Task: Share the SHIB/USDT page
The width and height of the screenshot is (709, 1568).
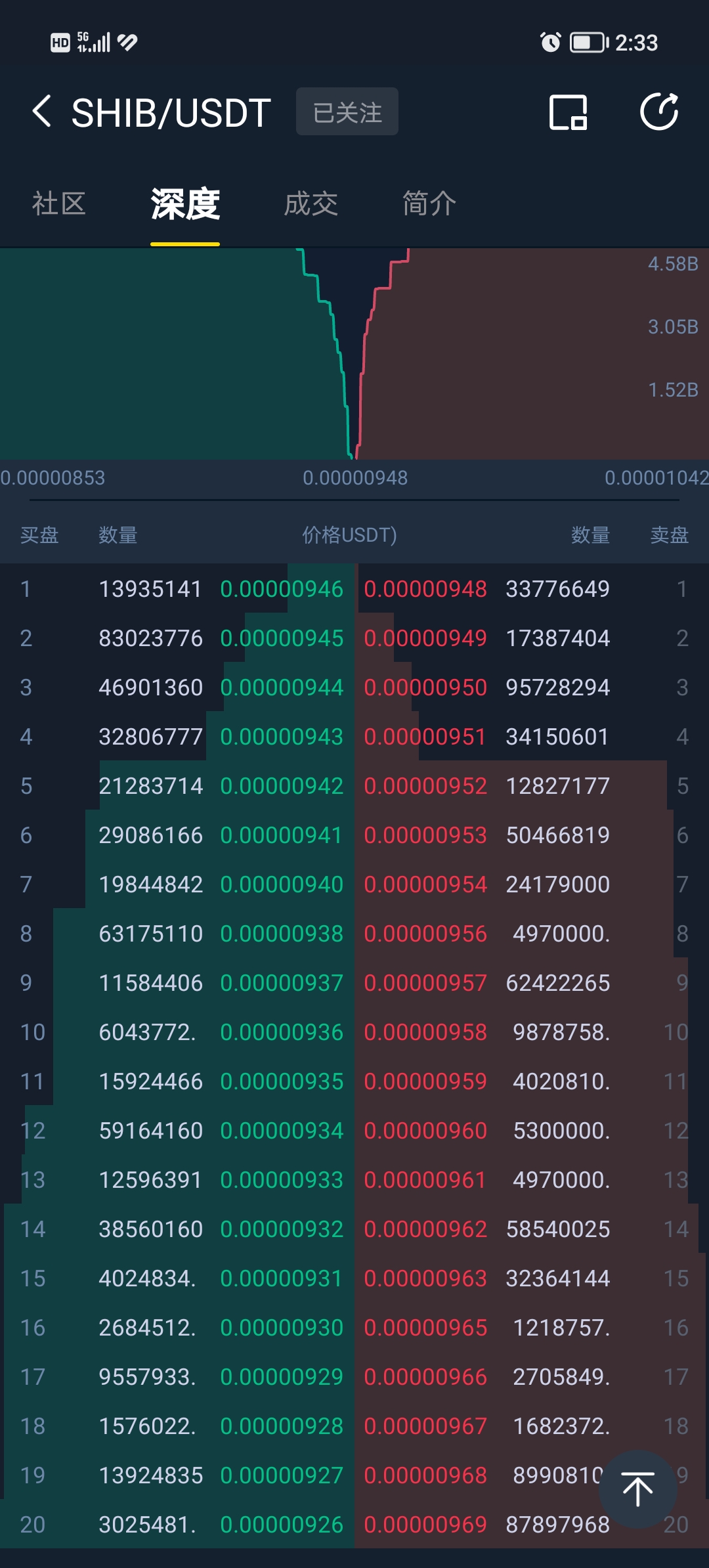Action: click(658, 112)
